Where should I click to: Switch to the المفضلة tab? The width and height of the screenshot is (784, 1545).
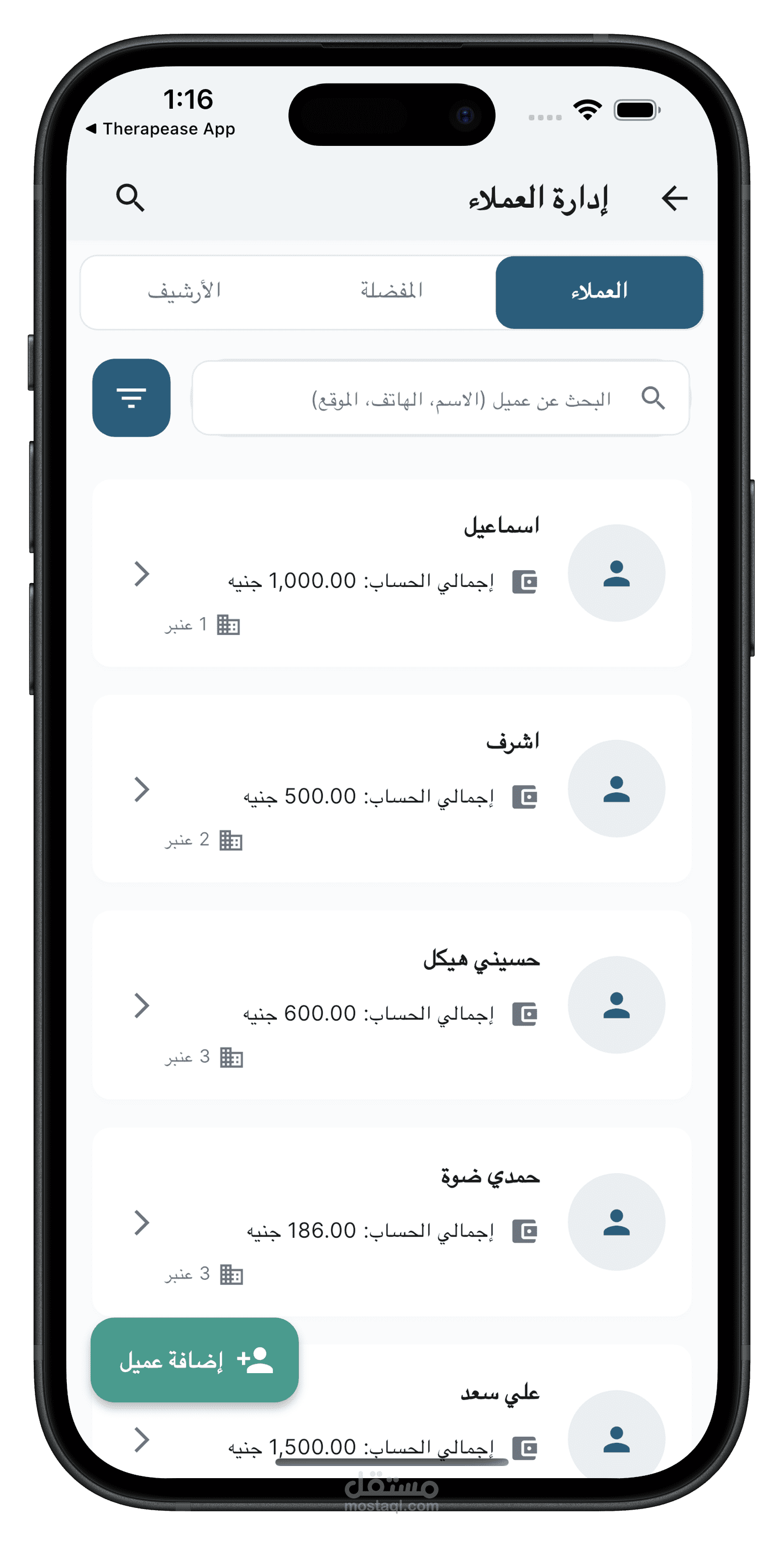(392, 292)
